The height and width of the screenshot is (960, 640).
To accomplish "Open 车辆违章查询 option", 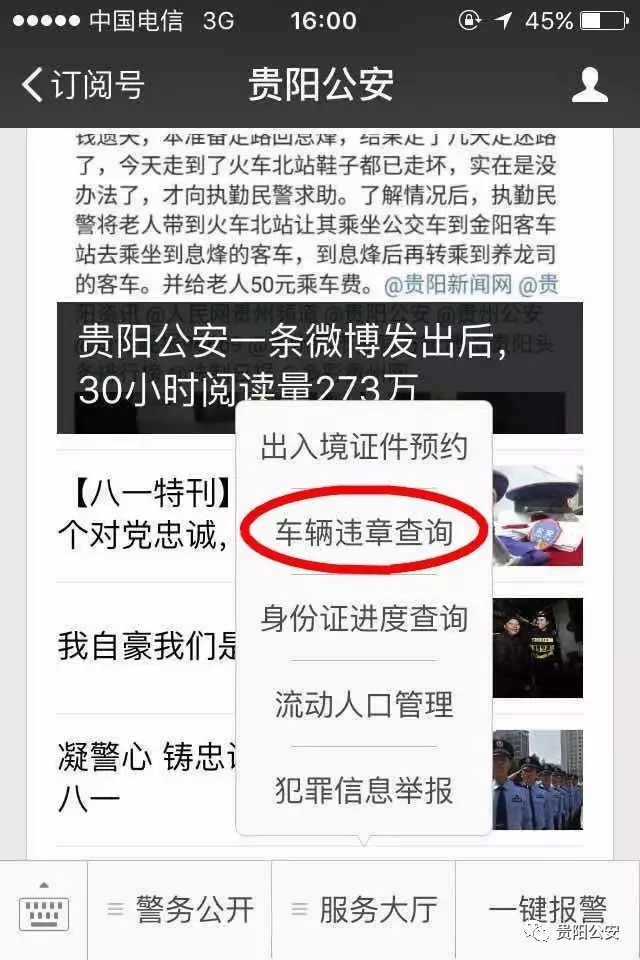I will pos(364,531).
